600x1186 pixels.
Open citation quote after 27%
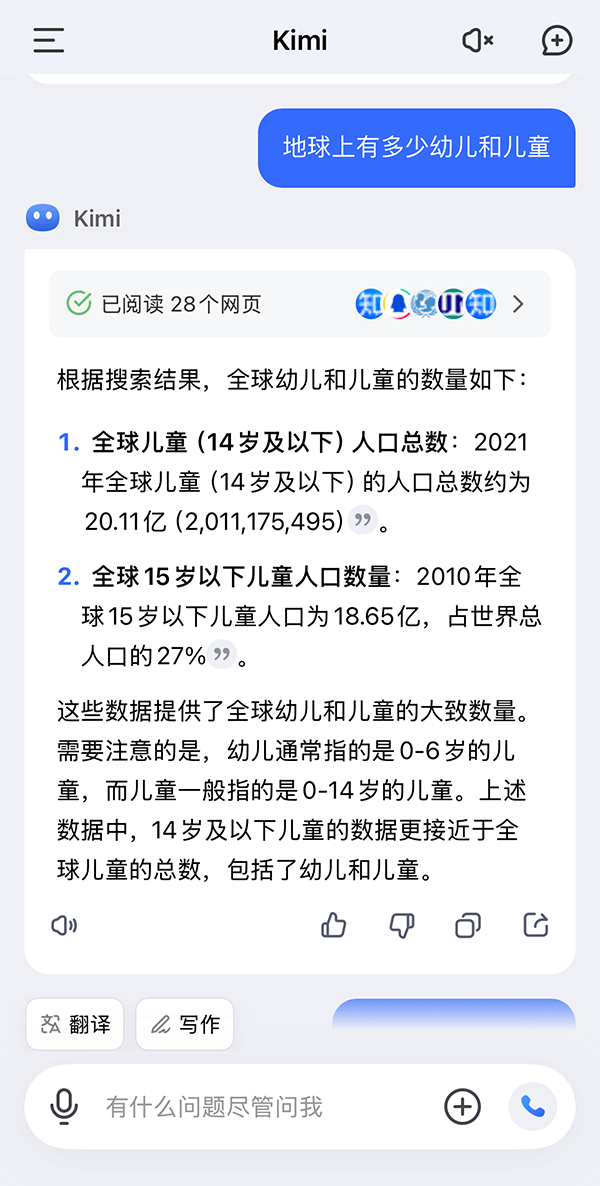[221, 655]
